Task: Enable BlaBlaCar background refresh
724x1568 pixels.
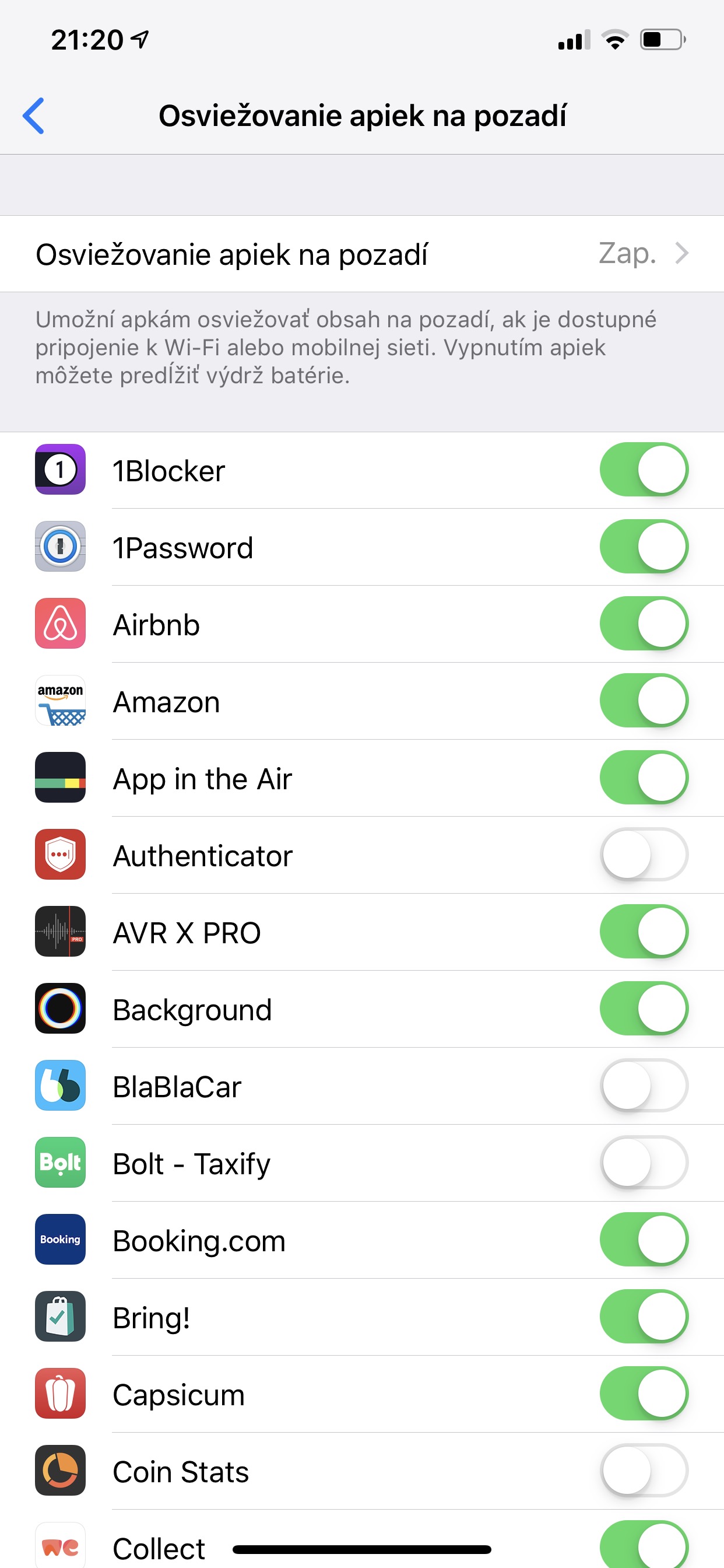Action: coord(644,1086)
